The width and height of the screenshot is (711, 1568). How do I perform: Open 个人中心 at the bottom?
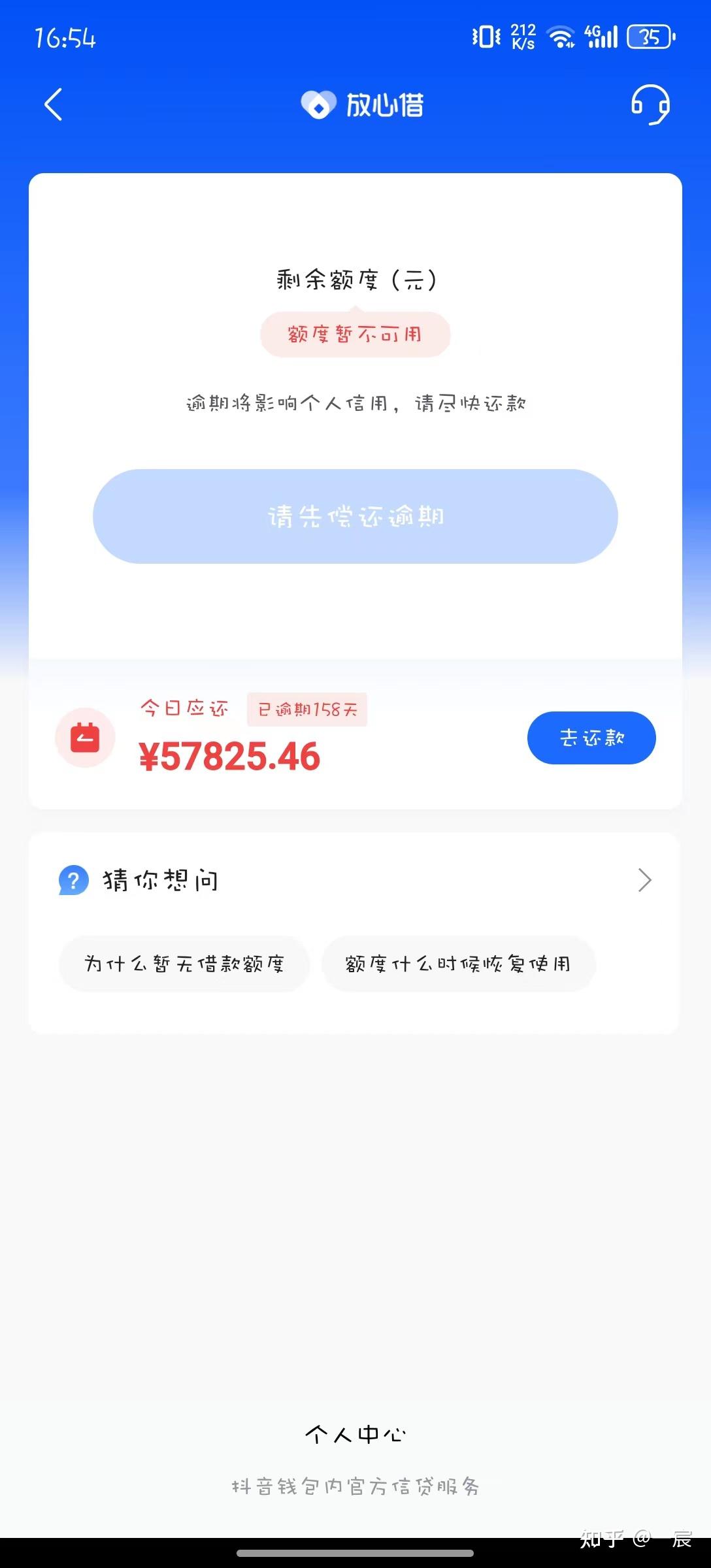click(x=355, y=1434)
